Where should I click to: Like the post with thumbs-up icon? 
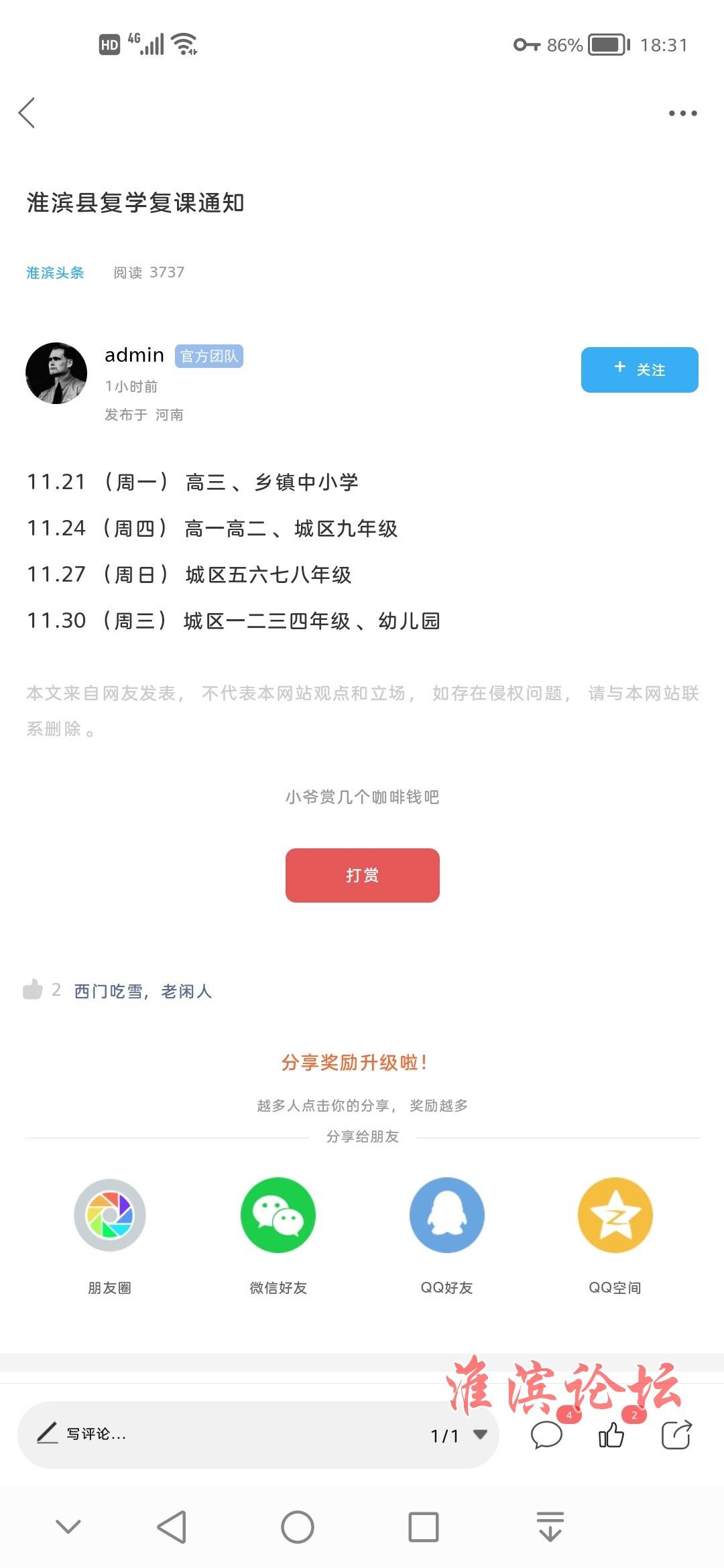pos(611,1435)
